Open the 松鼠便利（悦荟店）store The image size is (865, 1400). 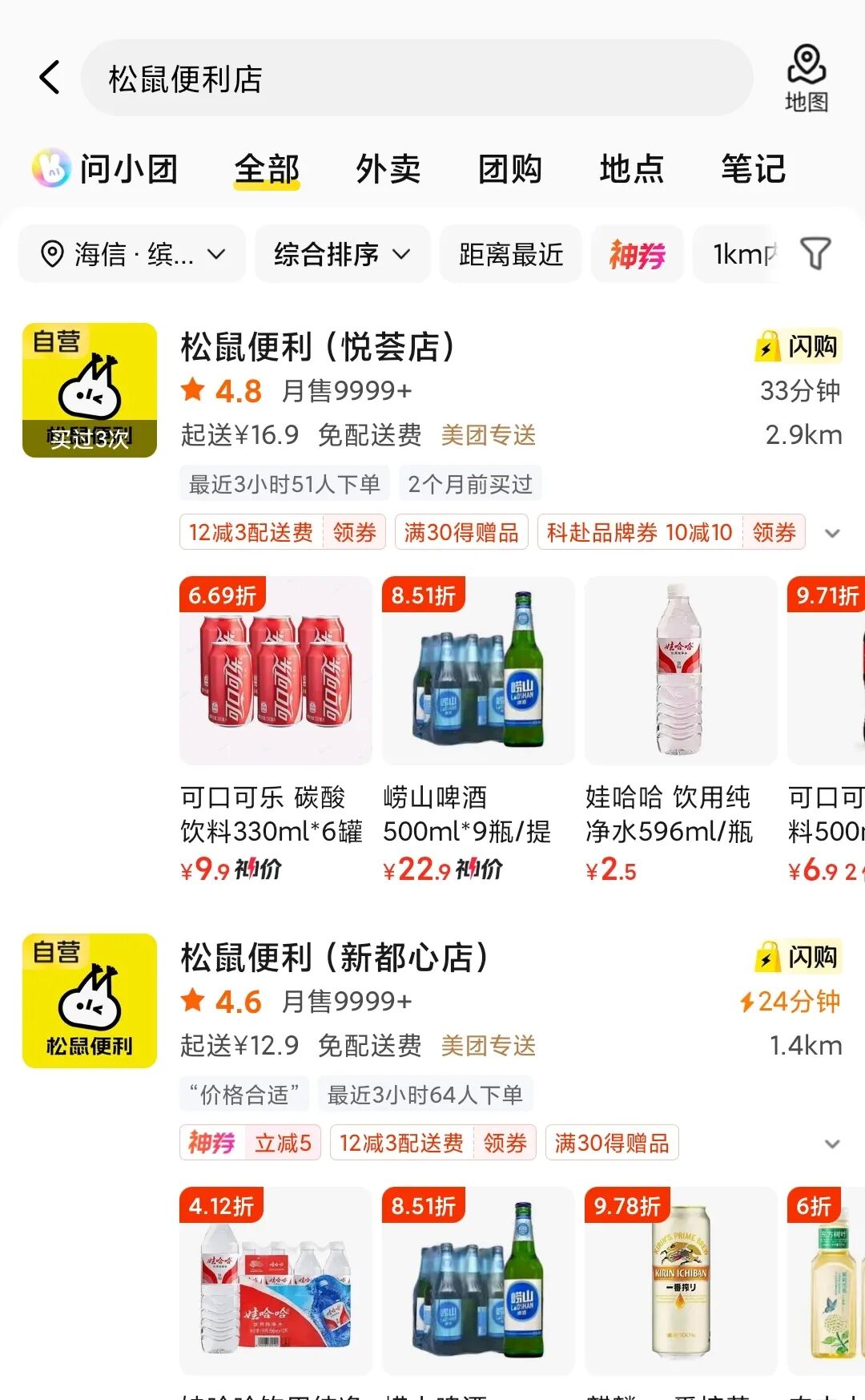pyautogui.click(x=317, y=348)
